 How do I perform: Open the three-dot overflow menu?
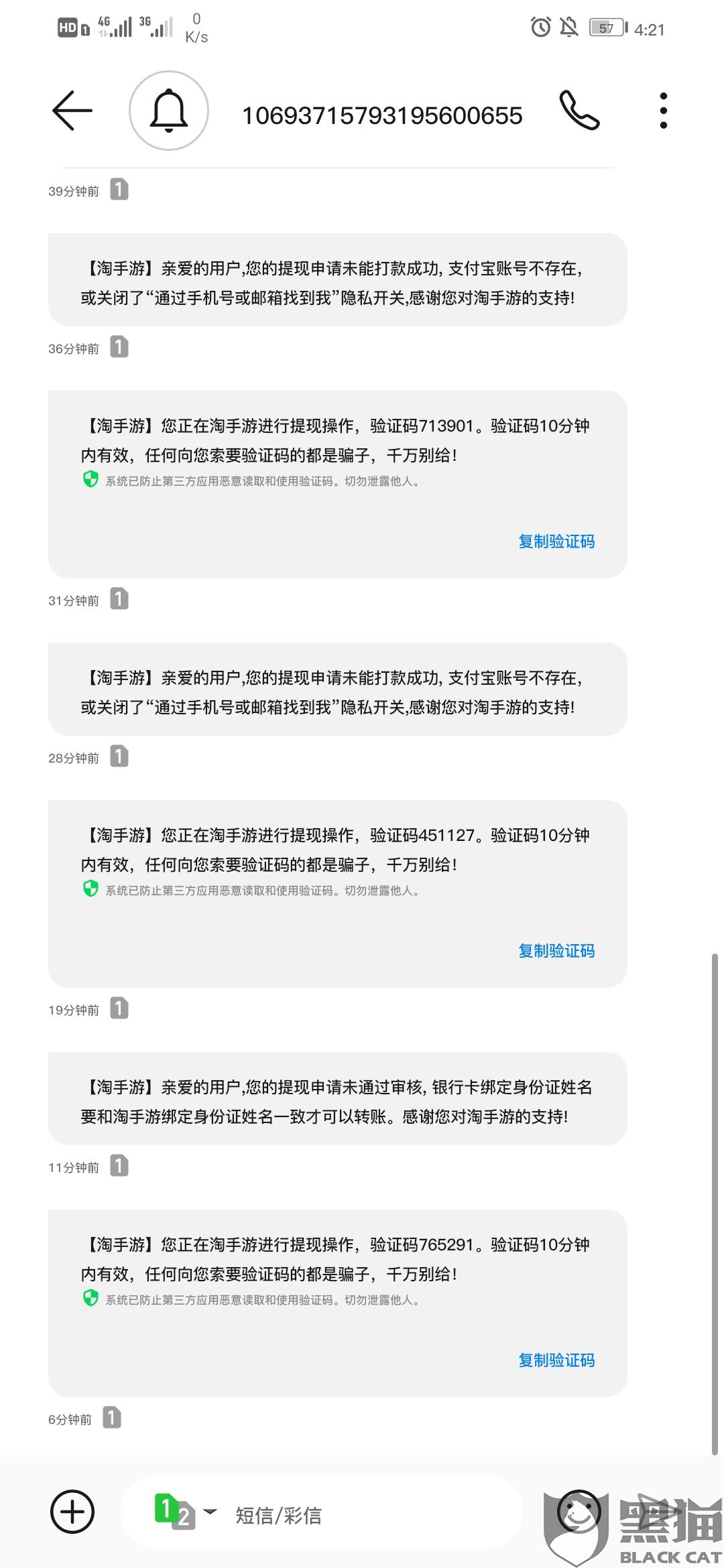click(x=664, y=111)
